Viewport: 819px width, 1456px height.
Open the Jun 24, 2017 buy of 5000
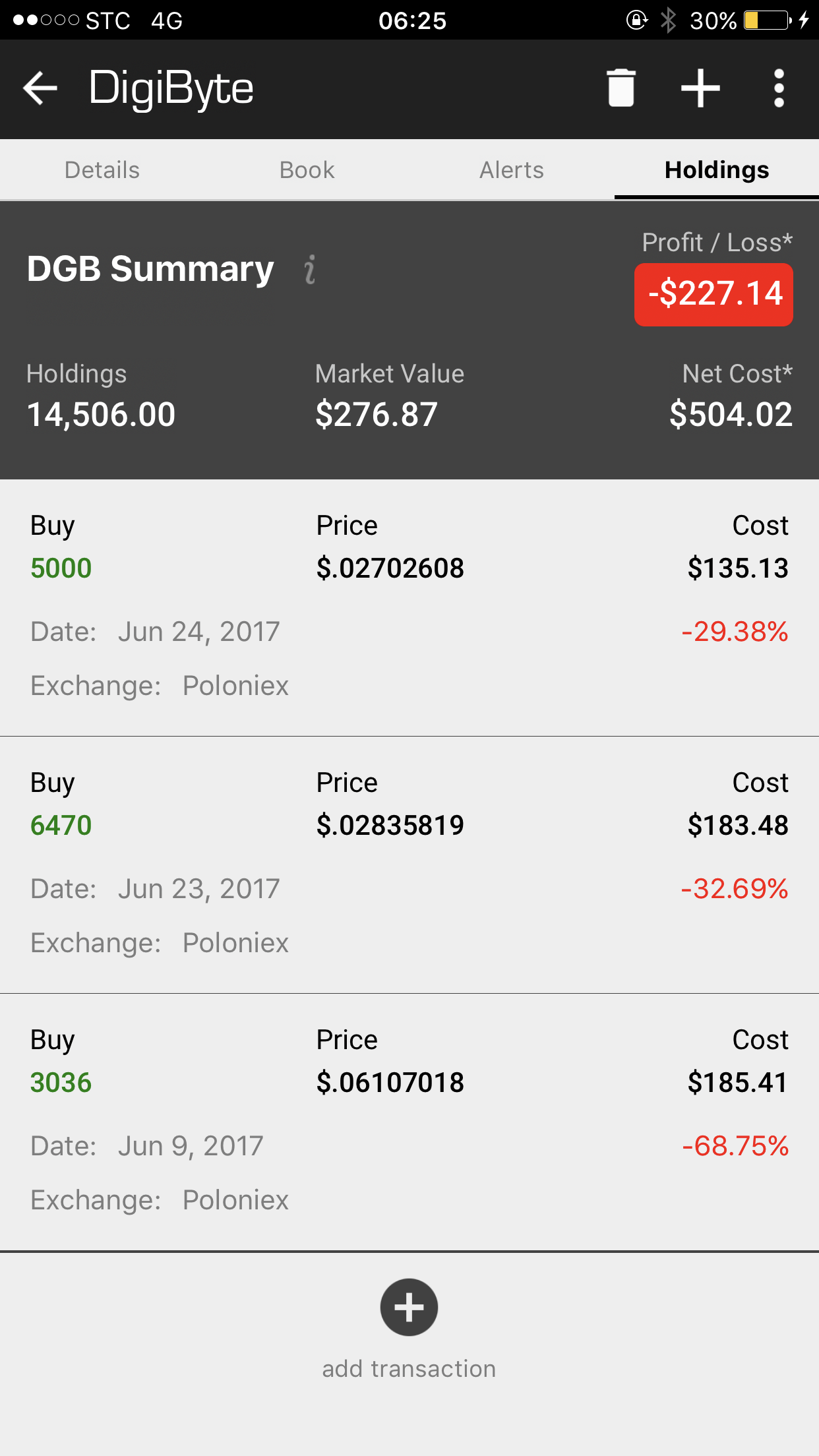pos(409,607)
